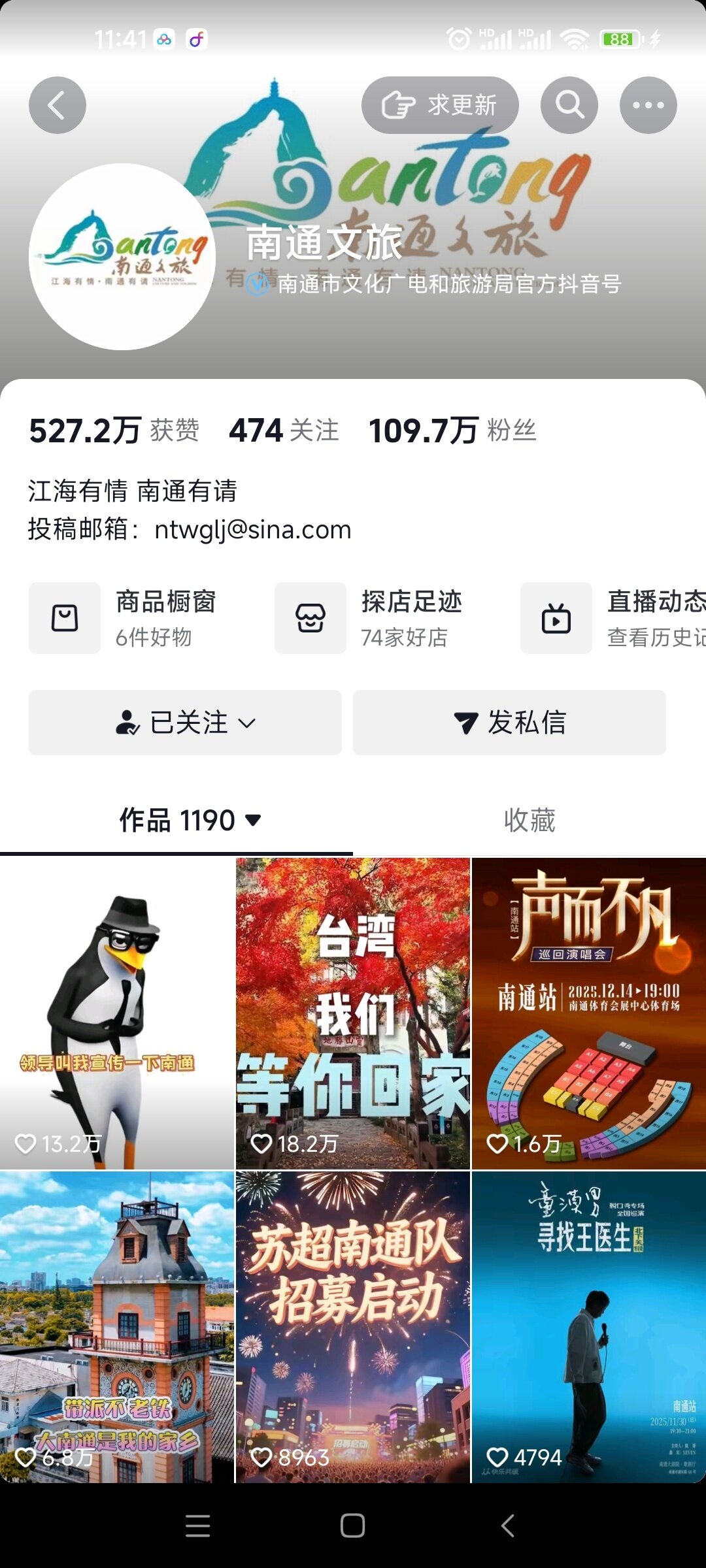Image resolution: width=706 pixels, height=1568 pixels.
Task: View the 获赞 likes count
Action: point(114,431)
